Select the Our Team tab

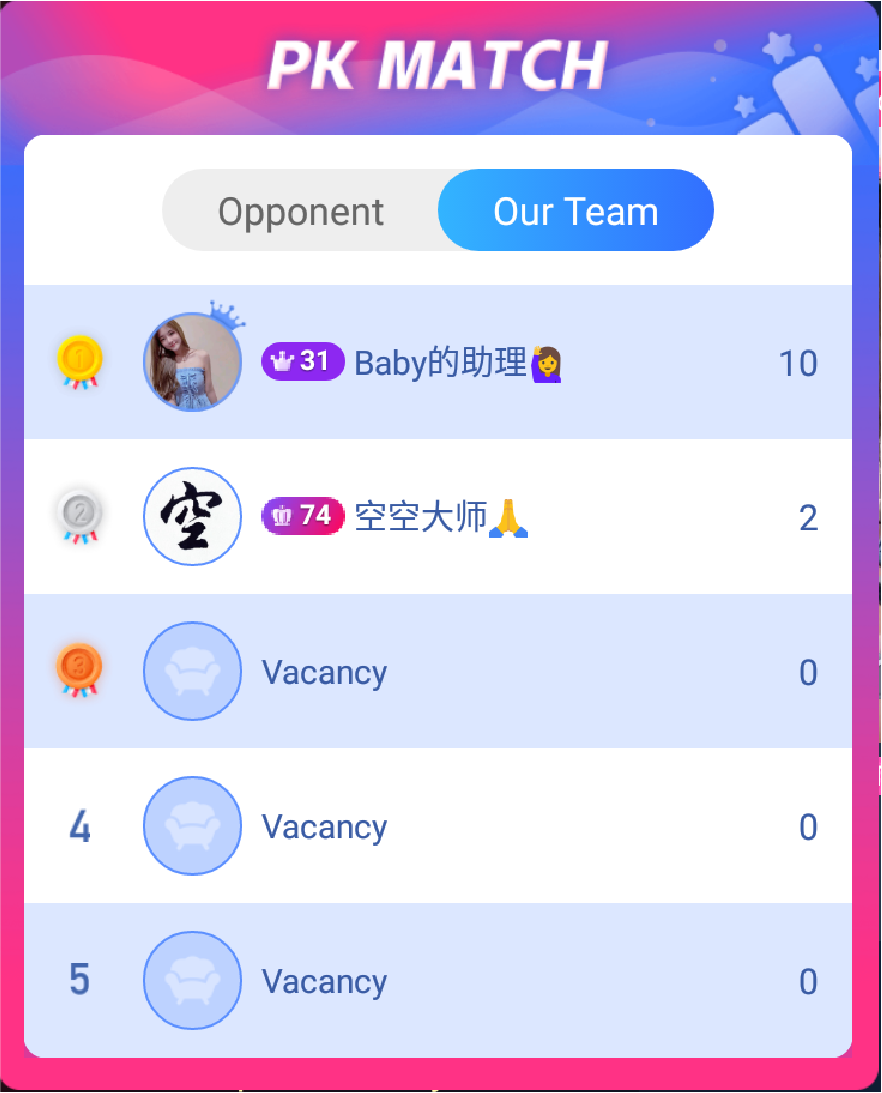point(575,211)
